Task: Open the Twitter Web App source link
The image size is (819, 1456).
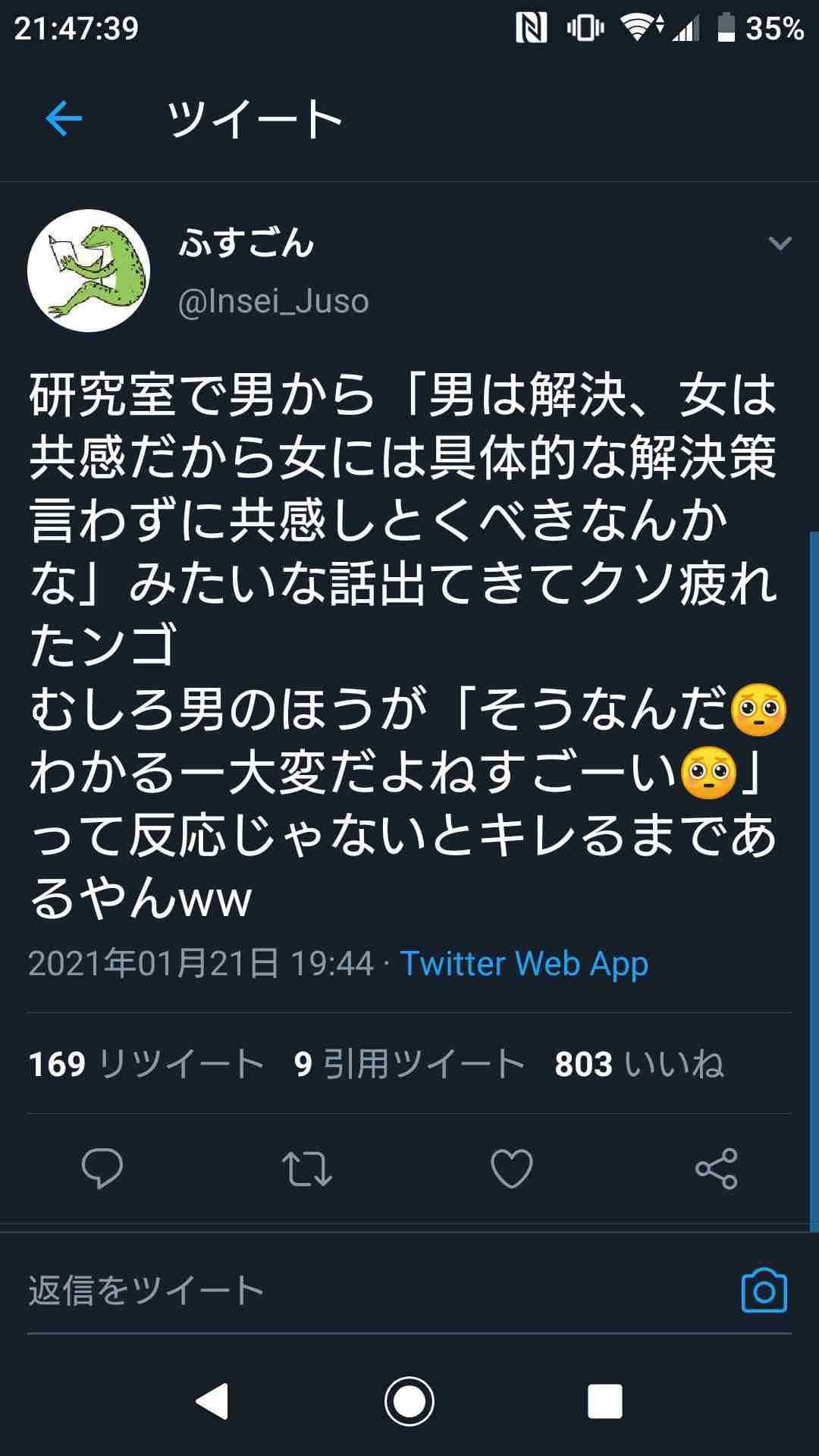Action: click(x=524, y=964)
